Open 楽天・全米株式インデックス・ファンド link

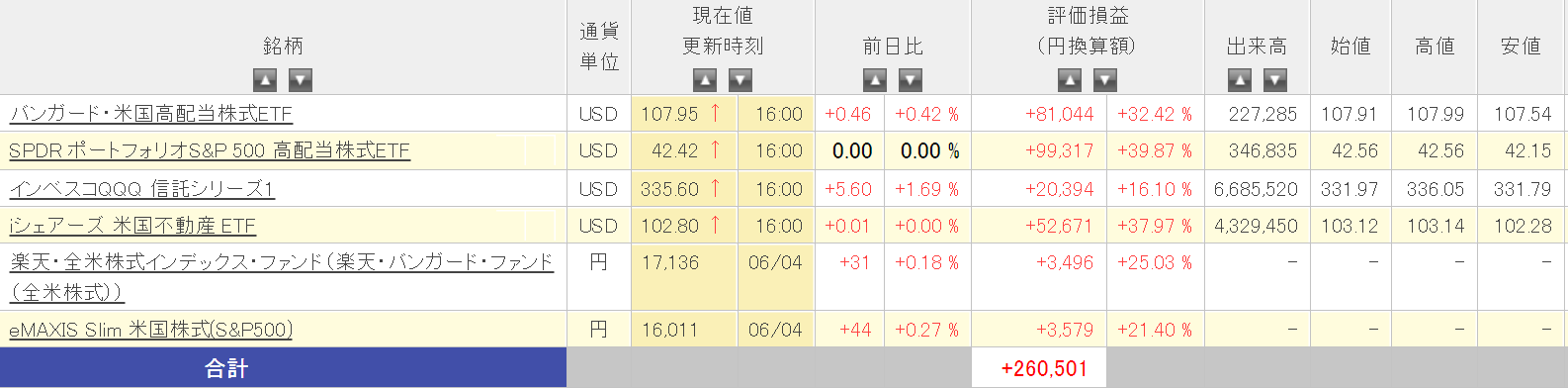click(x=282, y=277)
